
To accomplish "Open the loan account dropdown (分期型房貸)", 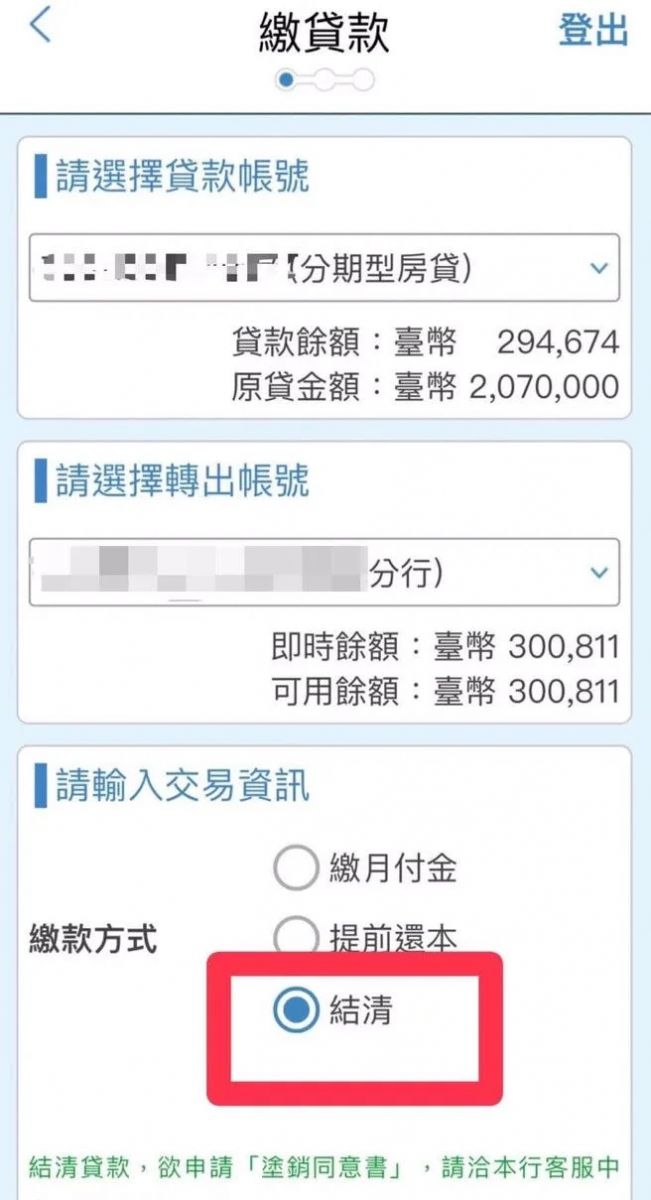I will [325, 268].
